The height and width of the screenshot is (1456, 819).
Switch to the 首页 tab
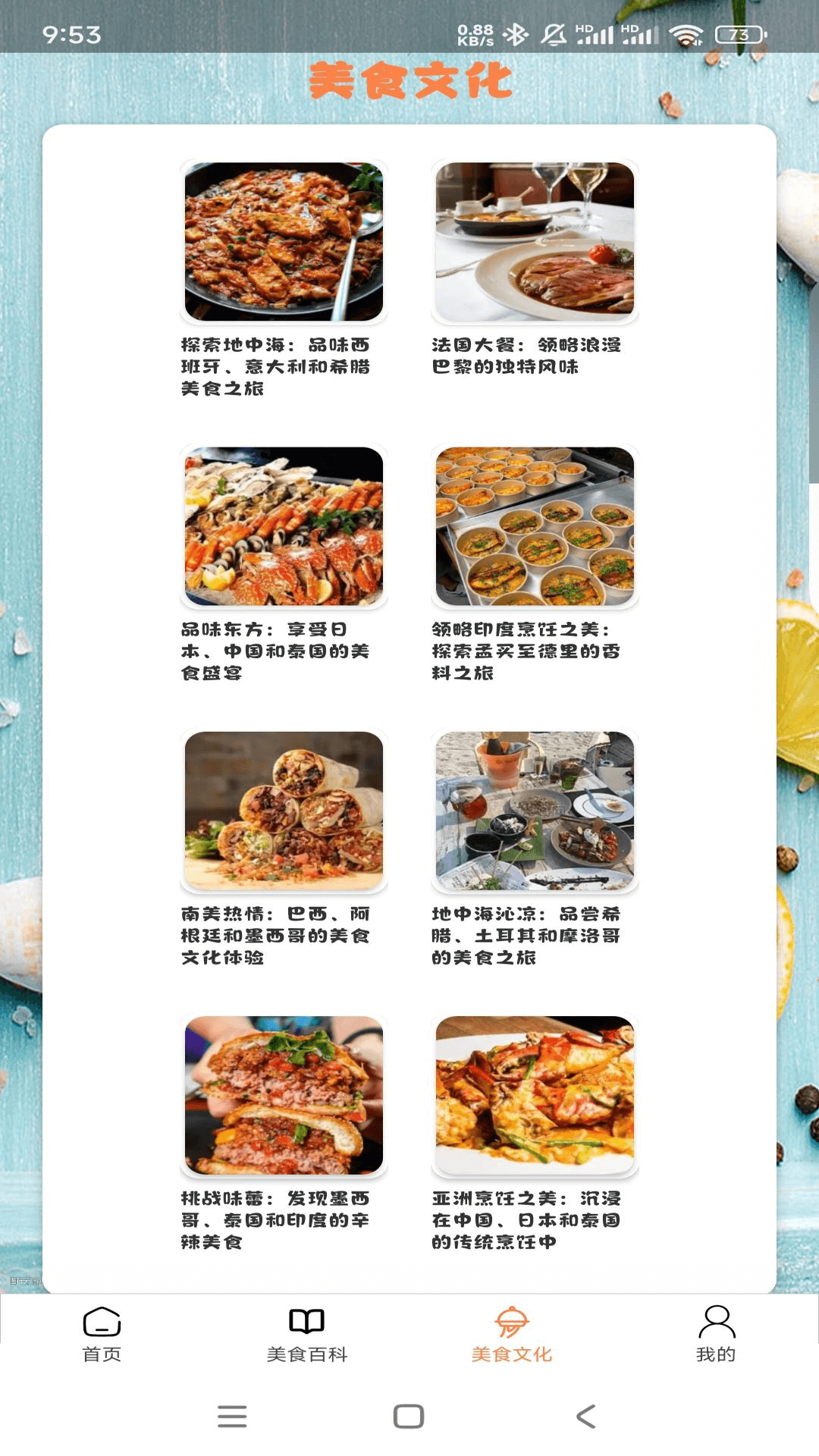[102, 1334]
